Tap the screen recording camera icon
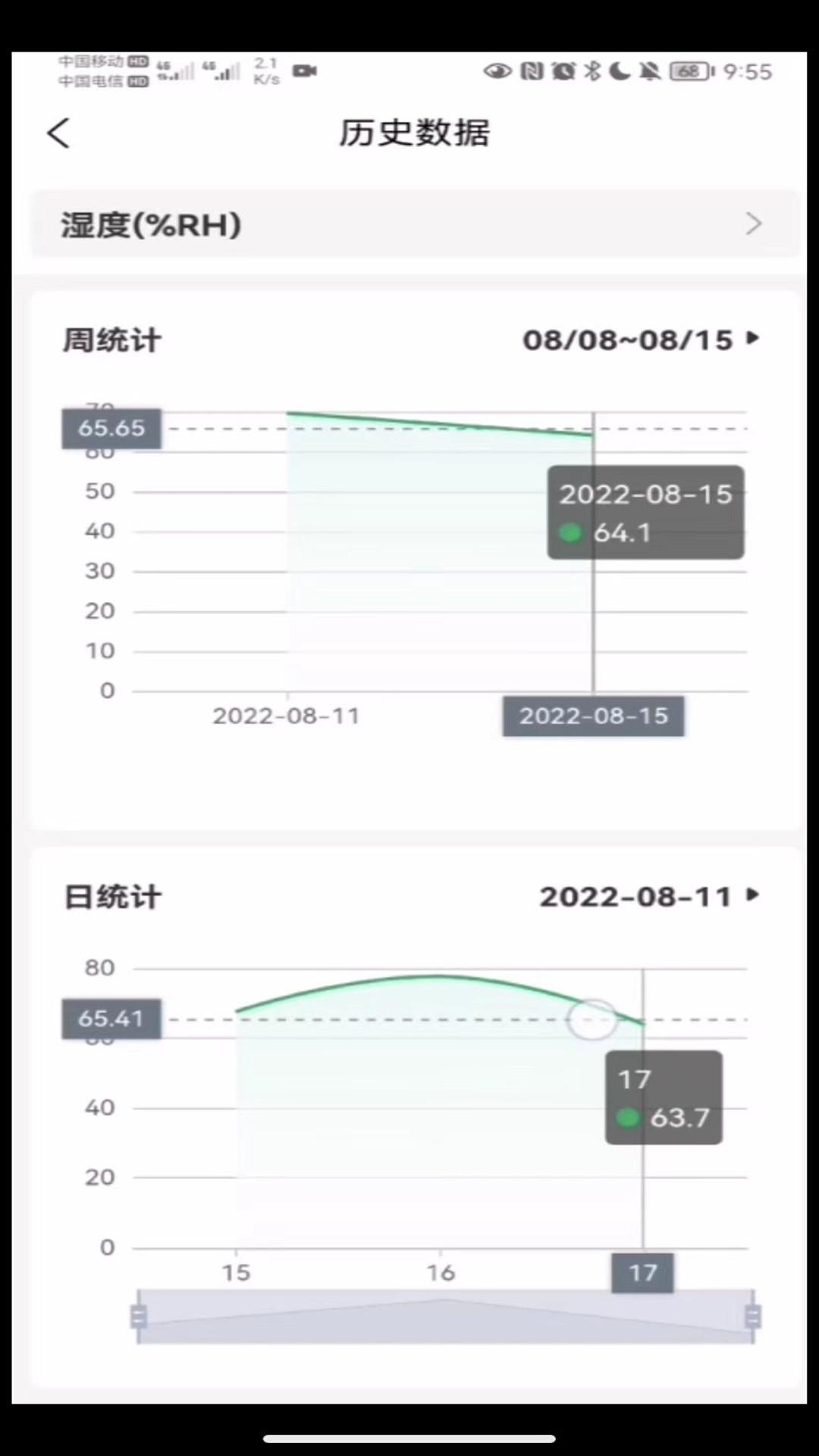 click(306, 70)
